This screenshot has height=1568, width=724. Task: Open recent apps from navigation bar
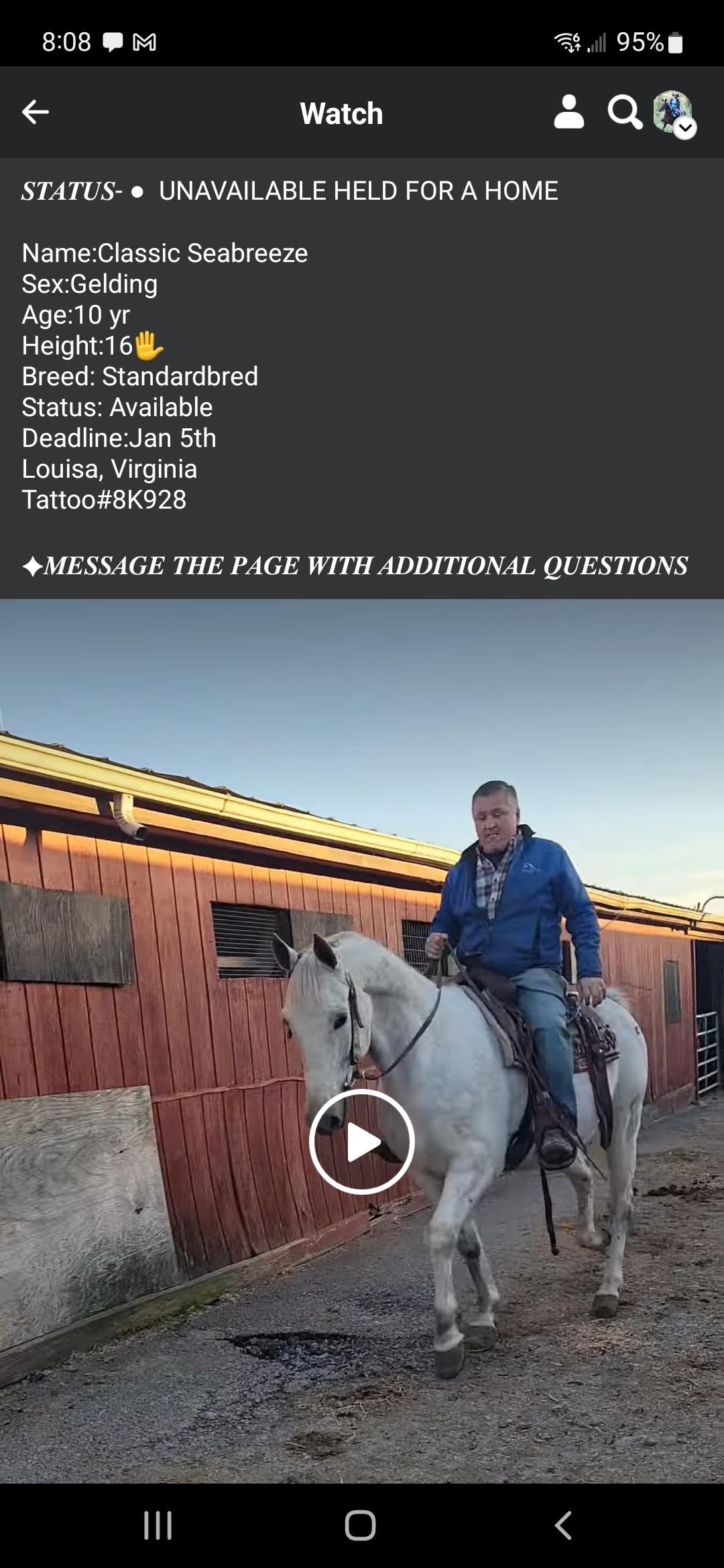point(158,1524)
